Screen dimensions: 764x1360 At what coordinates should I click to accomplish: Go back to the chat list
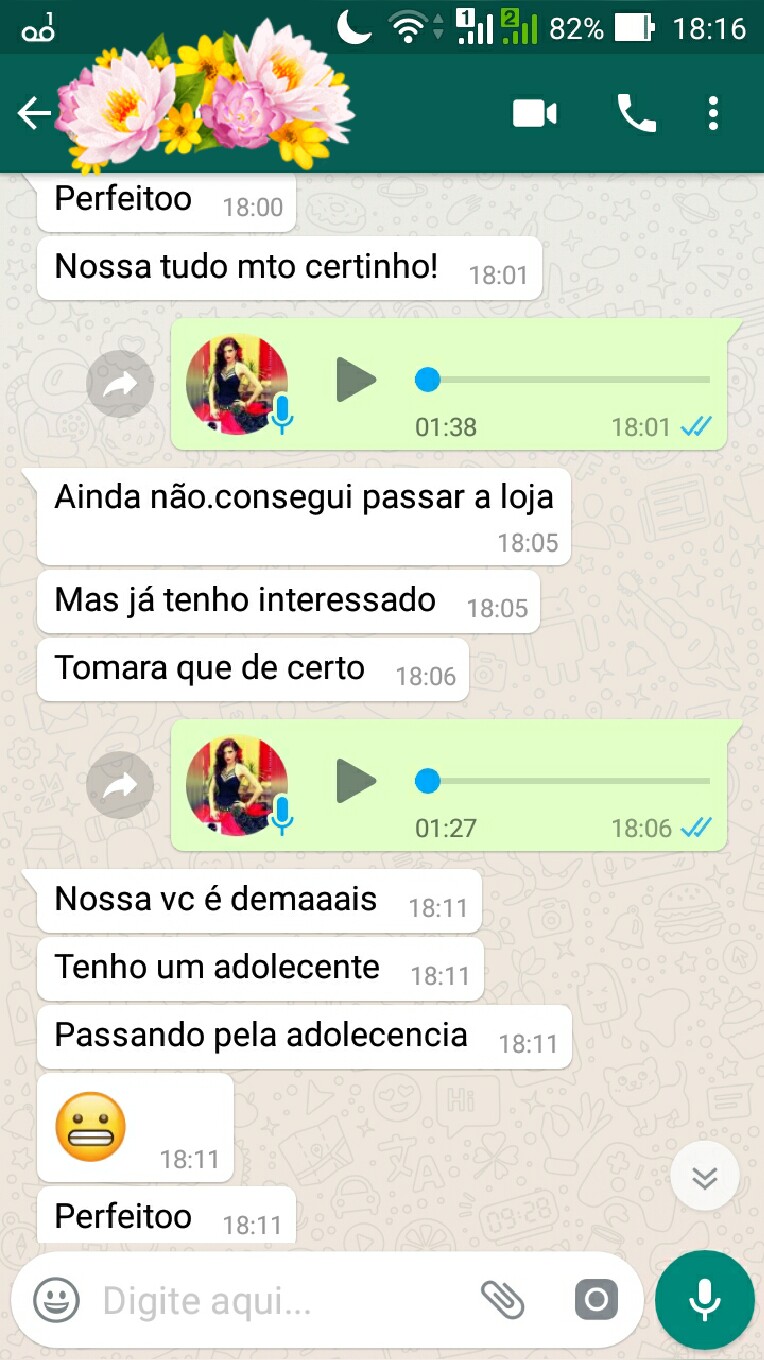click(33, 113)
